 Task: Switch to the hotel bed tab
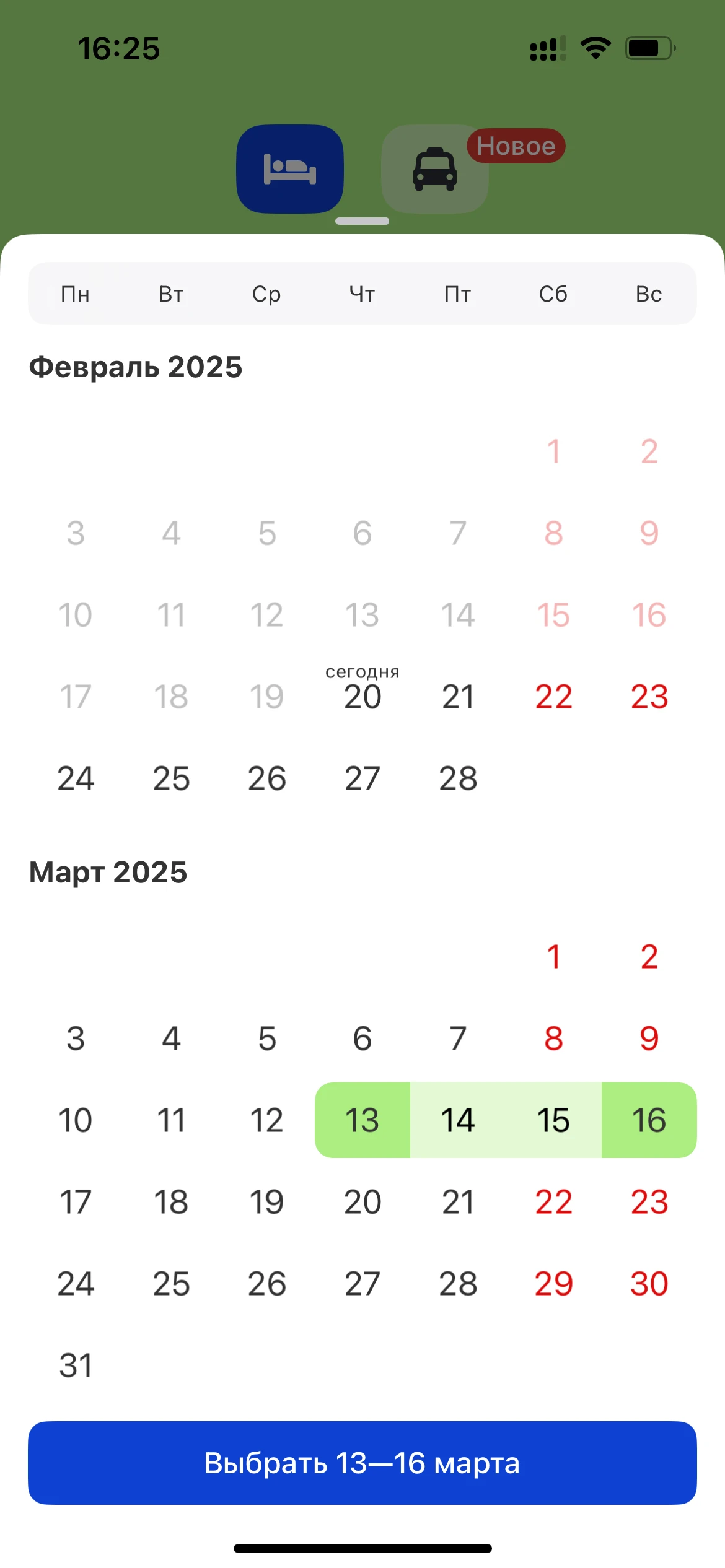289,169
